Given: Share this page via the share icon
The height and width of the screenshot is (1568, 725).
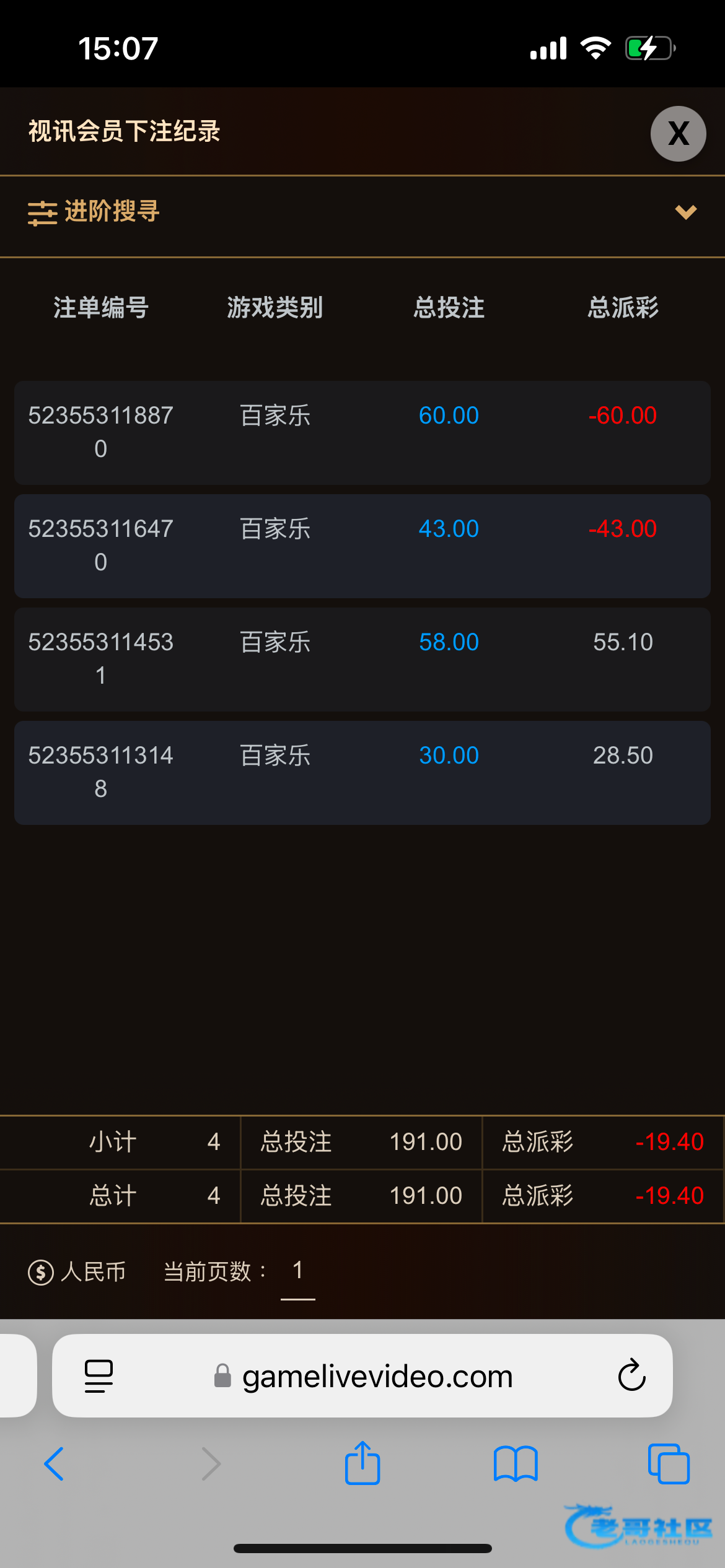Looking at the screenshot, I should (362, 1463).
